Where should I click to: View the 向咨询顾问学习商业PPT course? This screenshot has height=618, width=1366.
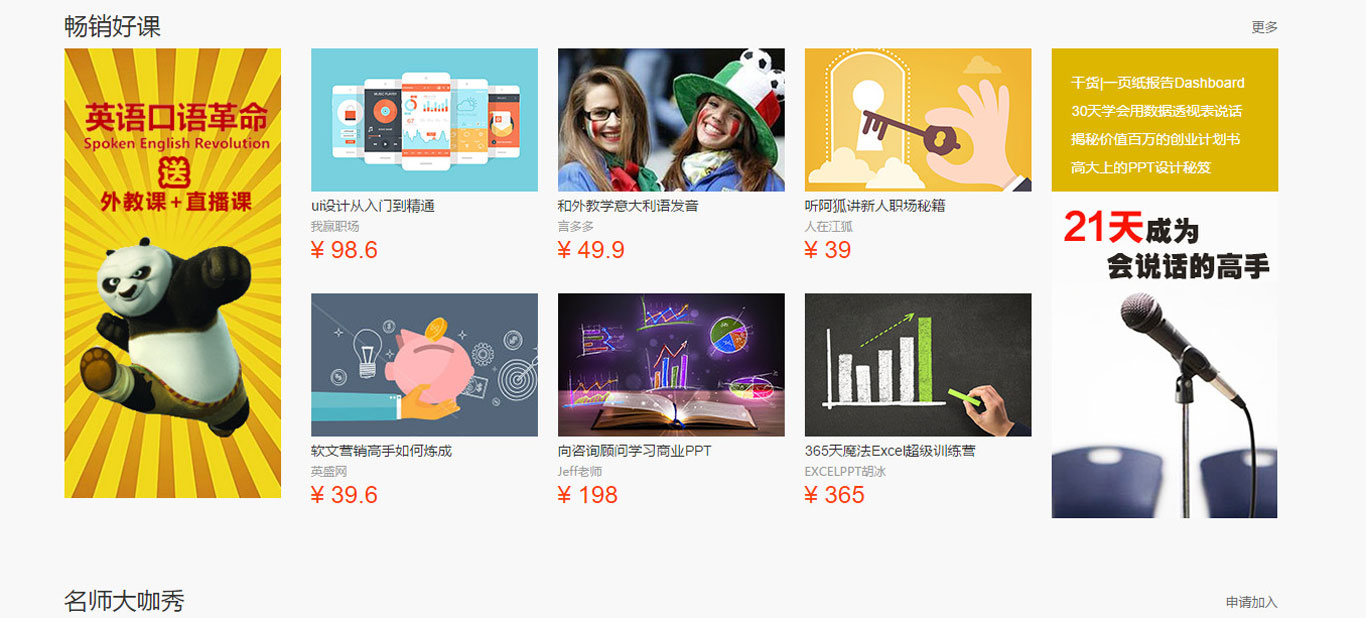pos(671,365)
